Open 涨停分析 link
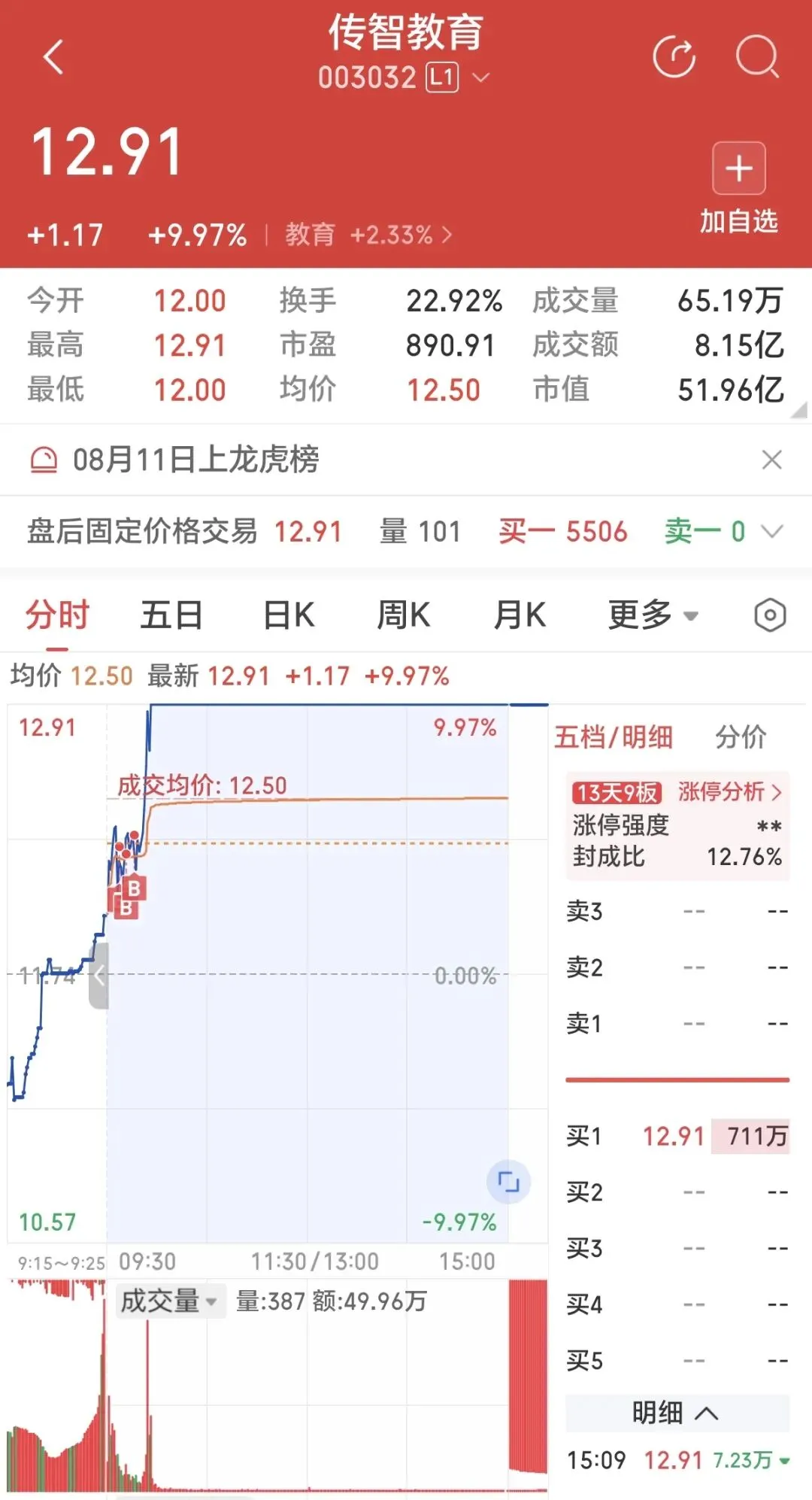Image resolution: width=812 pixels, height=1500 pixels. (x=729, y=791)
